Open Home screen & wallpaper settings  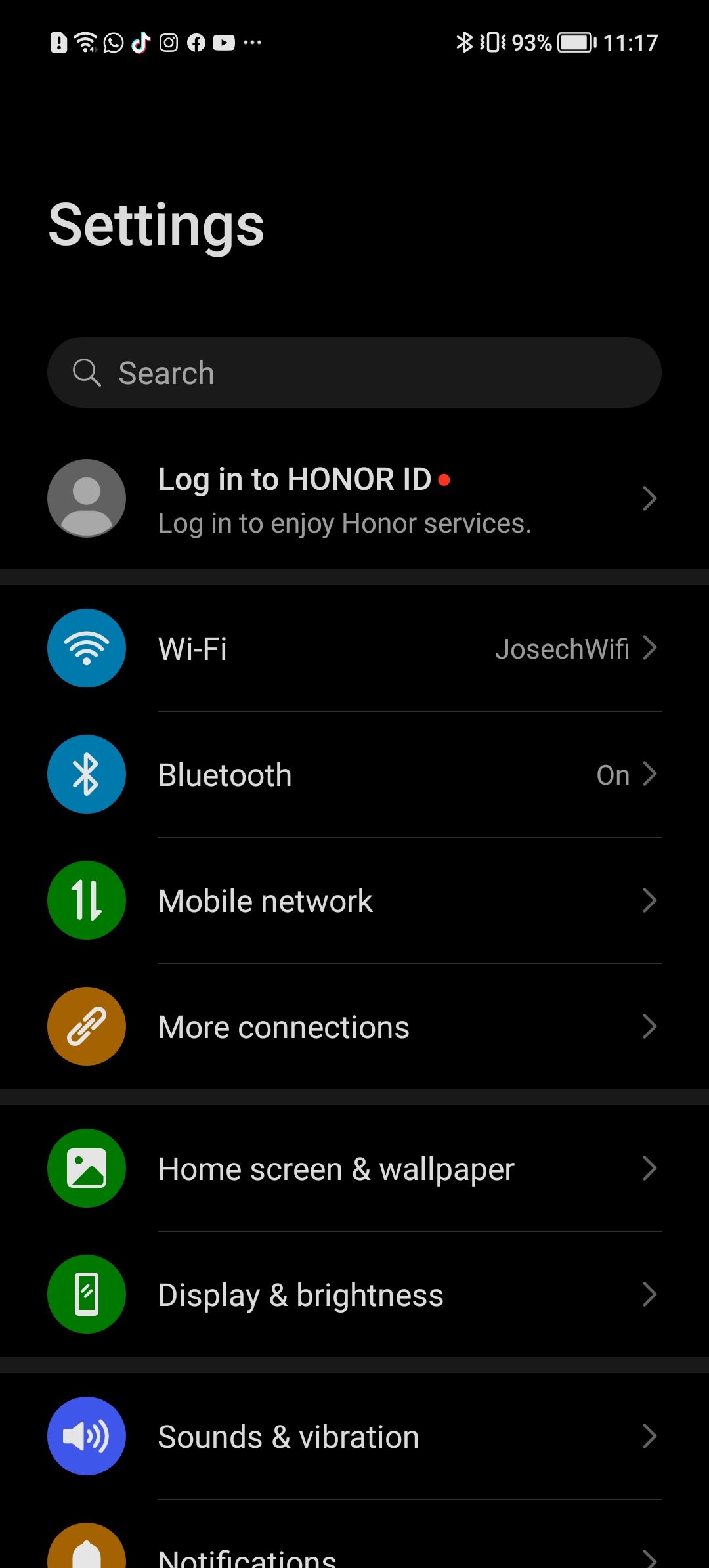[x=354, y=1168]
